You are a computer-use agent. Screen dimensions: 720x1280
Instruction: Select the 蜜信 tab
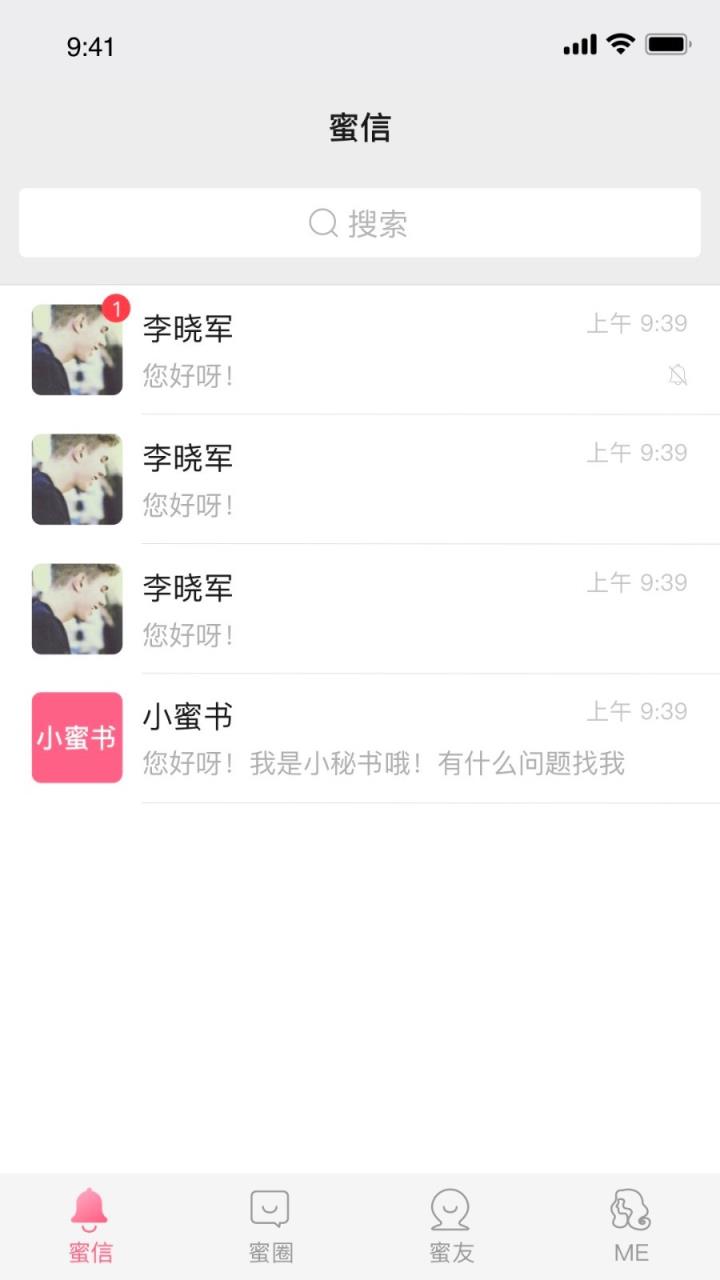[90, 1225]
